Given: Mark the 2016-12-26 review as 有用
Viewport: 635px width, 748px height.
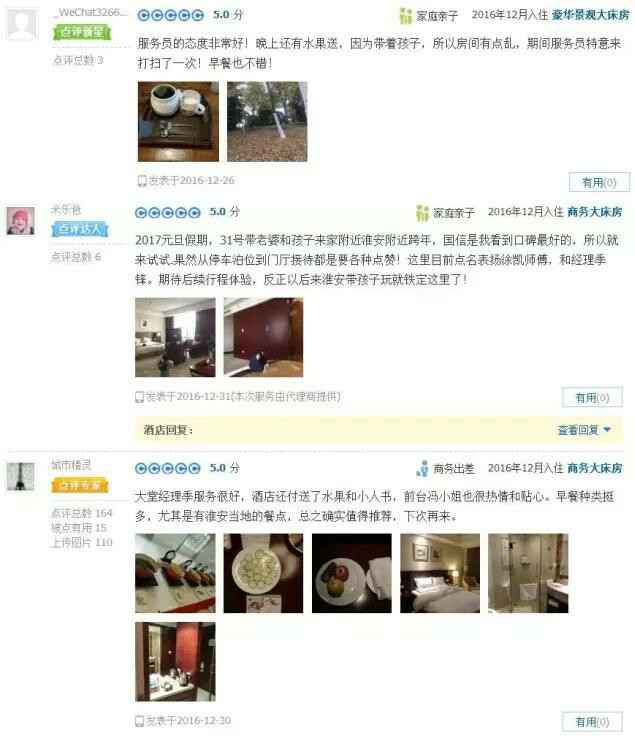Looking at the screenshot, I should [x=599, y=182].
